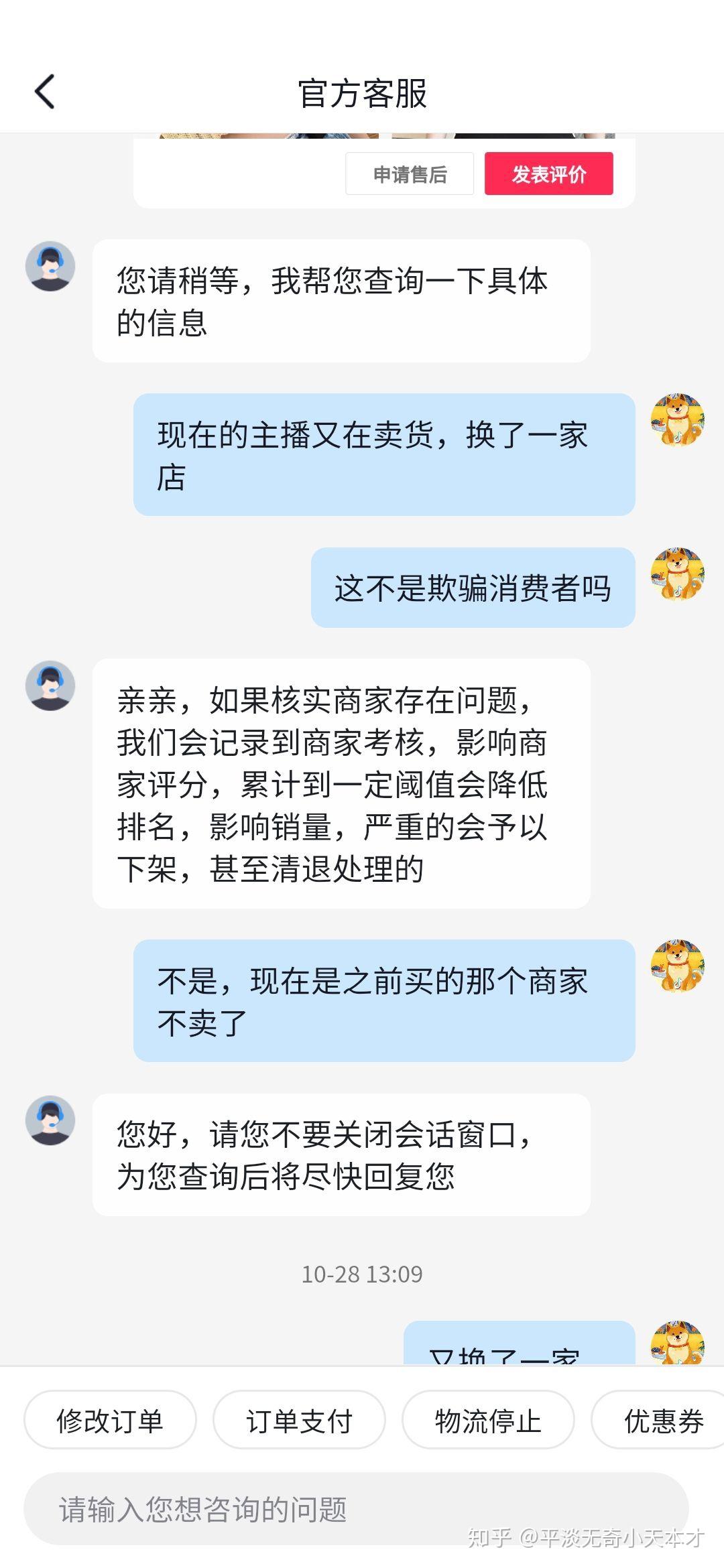This screenshot has height=1568, width=724.
Task: Tap the 申请售后 button
Action: (410, 174)
